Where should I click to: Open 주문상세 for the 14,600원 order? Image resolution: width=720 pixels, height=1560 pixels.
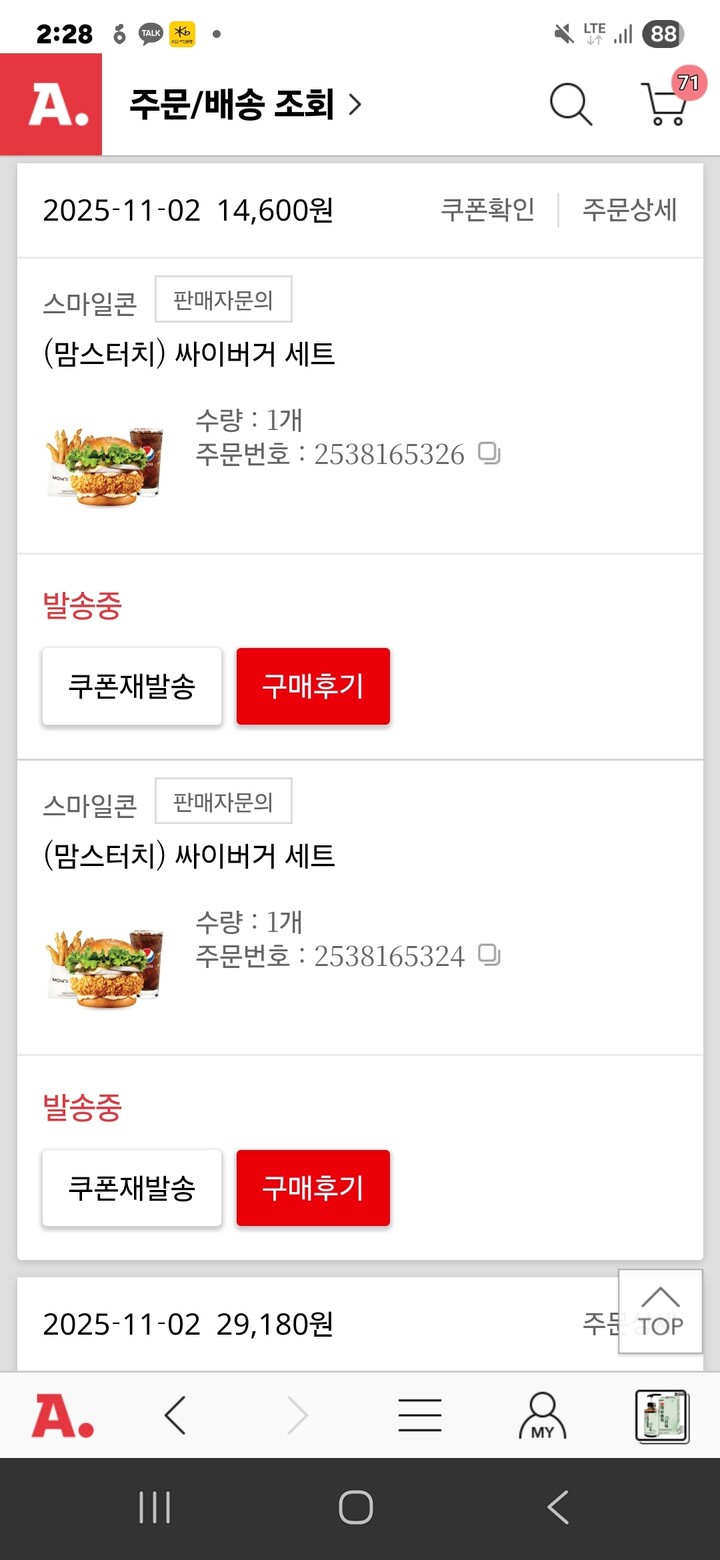[629, 211]
